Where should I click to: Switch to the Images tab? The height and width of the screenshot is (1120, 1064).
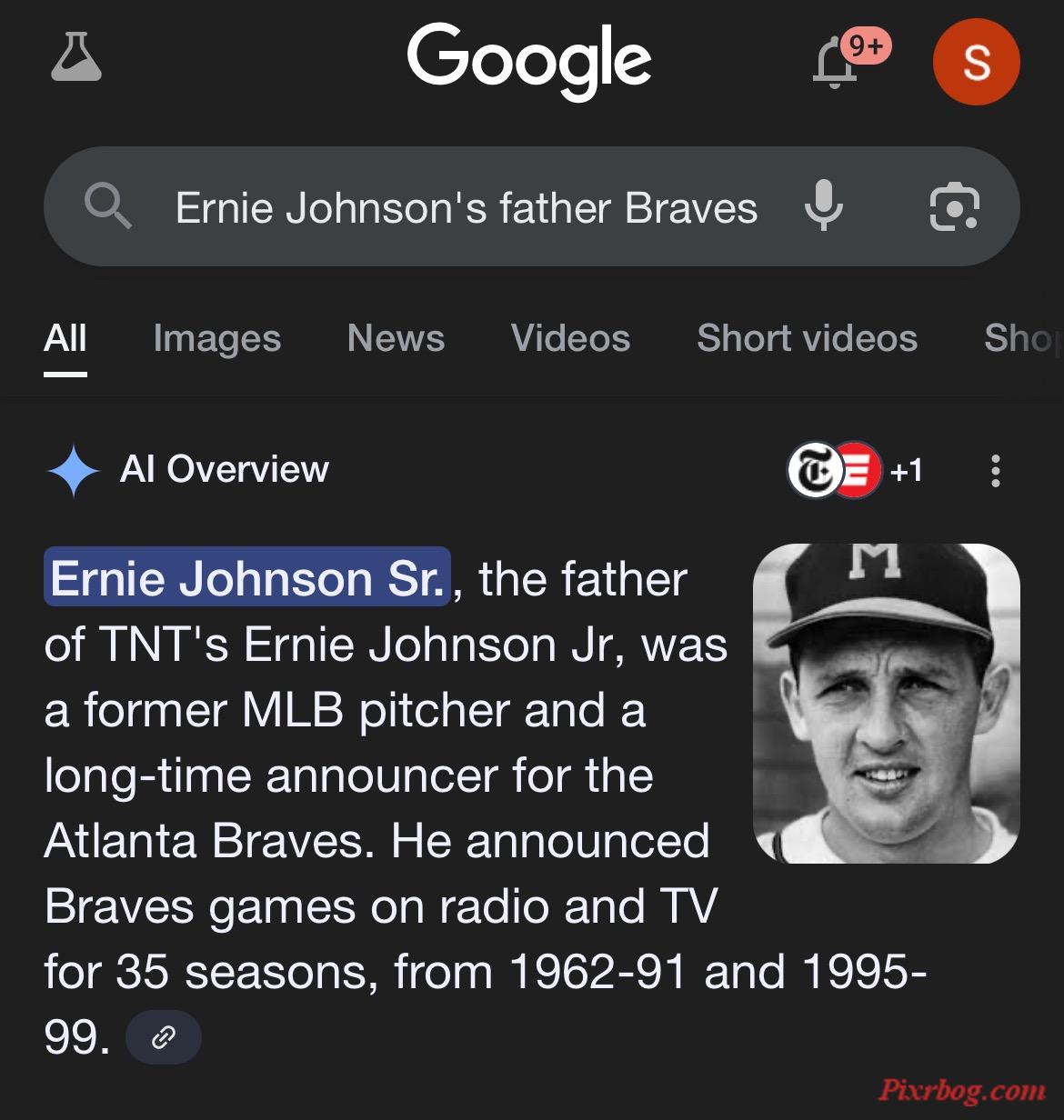point(216,338)
